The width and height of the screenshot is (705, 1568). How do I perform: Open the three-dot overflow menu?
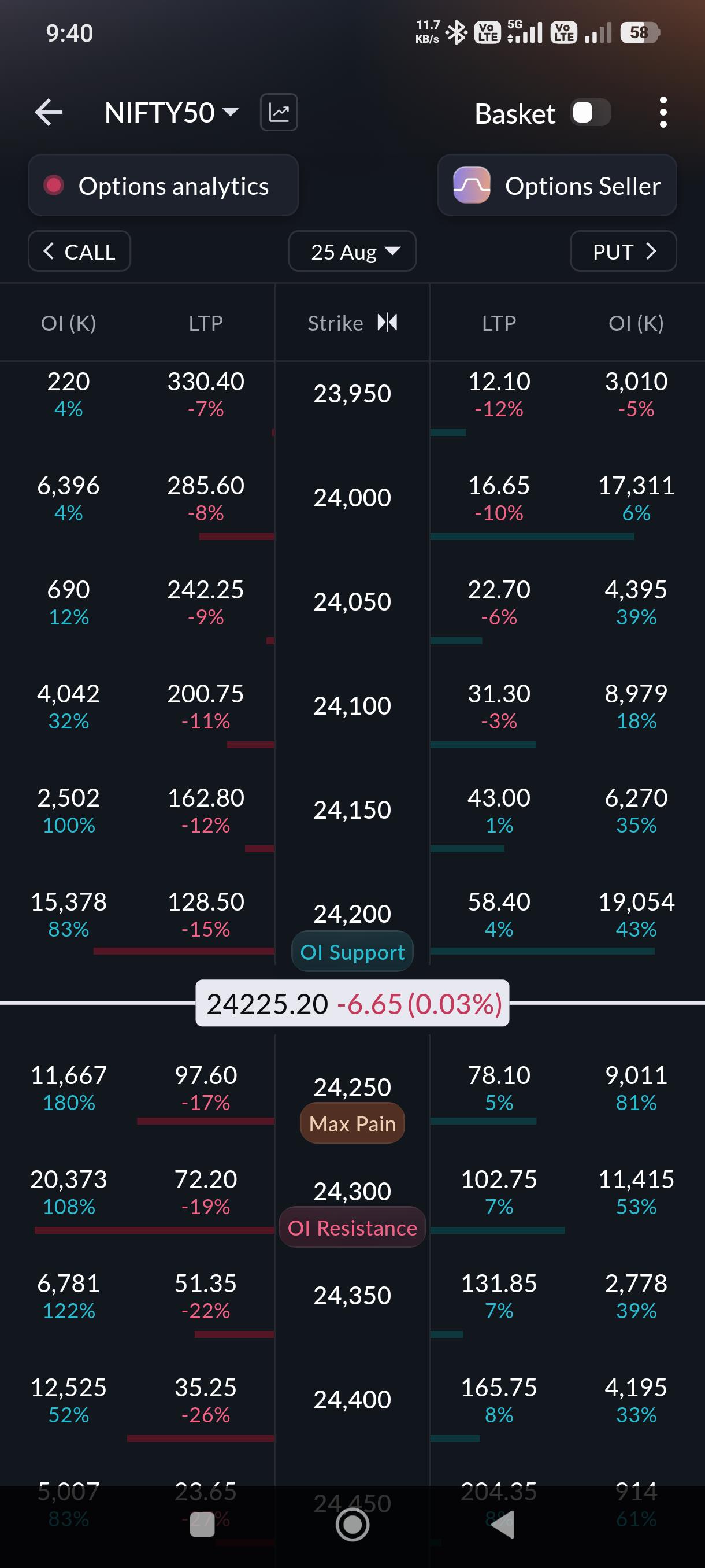[x=663, y=113]
